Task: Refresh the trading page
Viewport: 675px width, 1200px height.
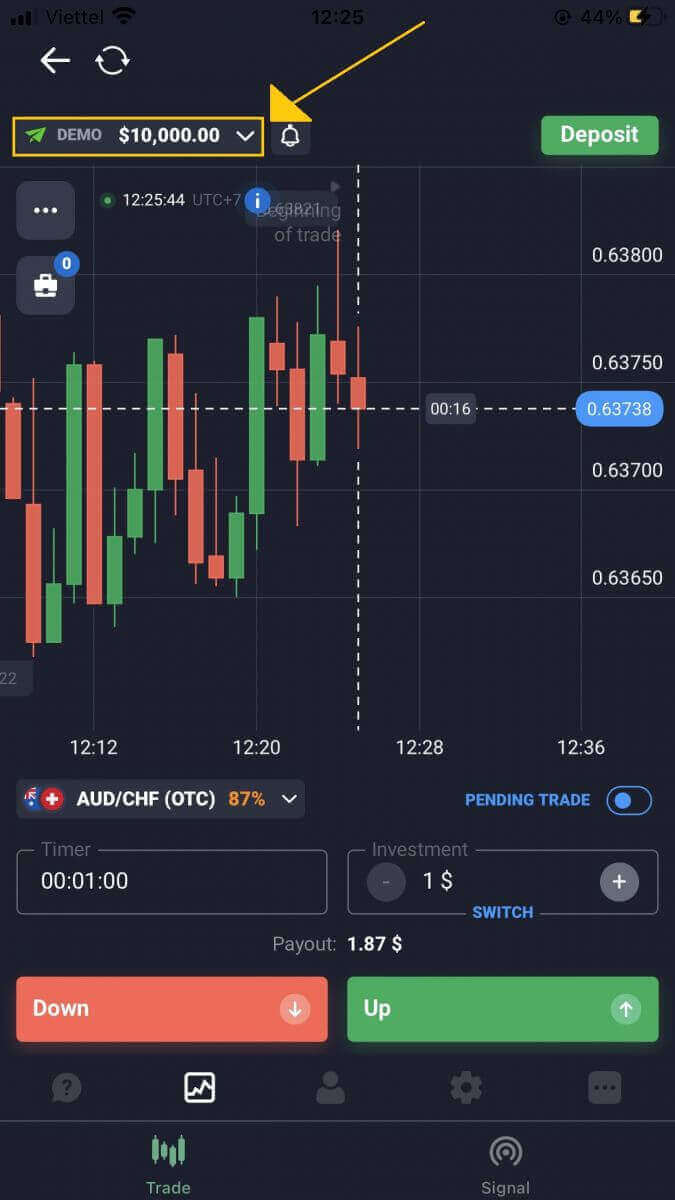Action: (x=112, y=61)
